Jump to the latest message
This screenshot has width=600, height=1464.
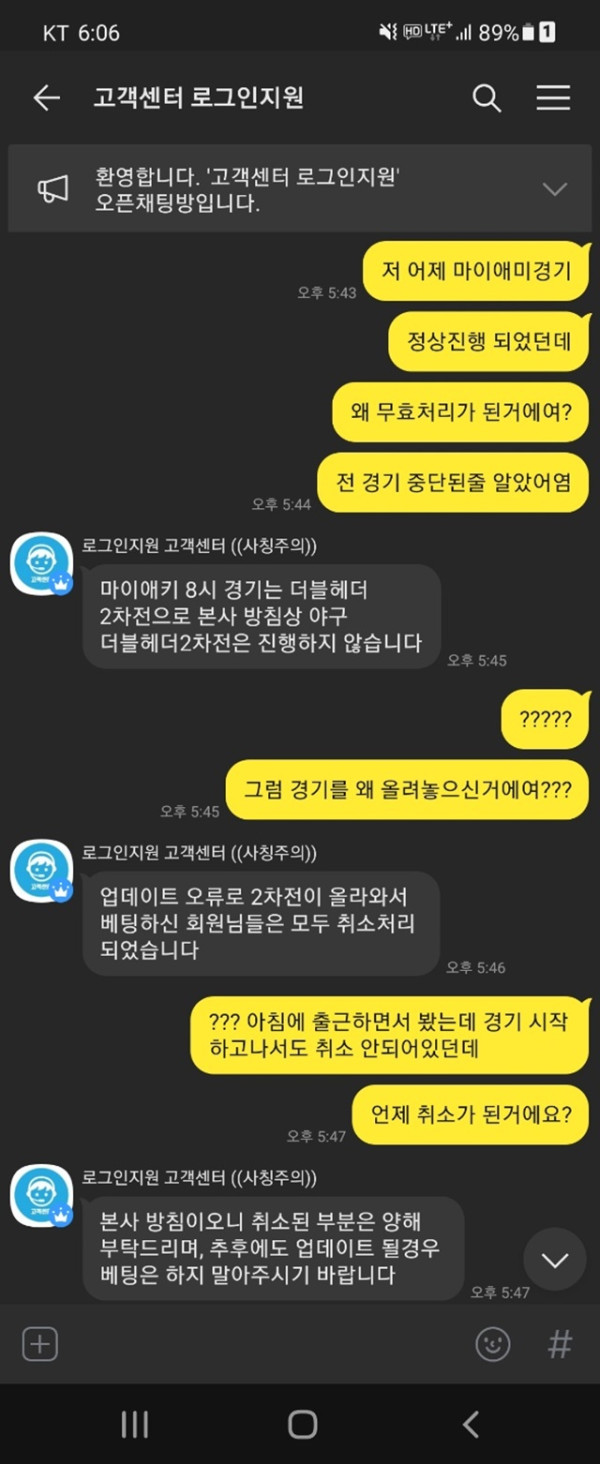[554, 1260]
